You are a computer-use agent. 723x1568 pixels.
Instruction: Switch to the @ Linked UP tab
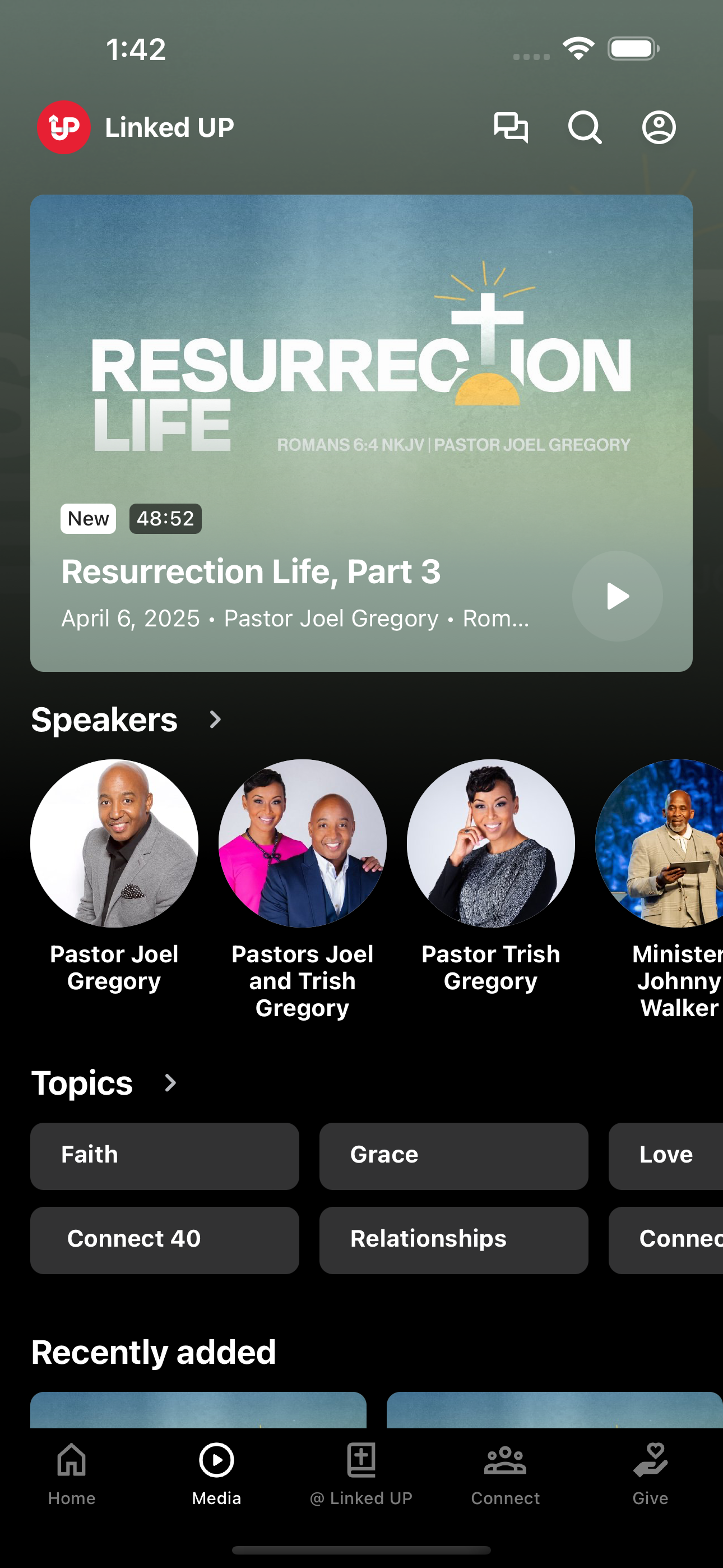pyautogui.click(x=361, y=1474)
